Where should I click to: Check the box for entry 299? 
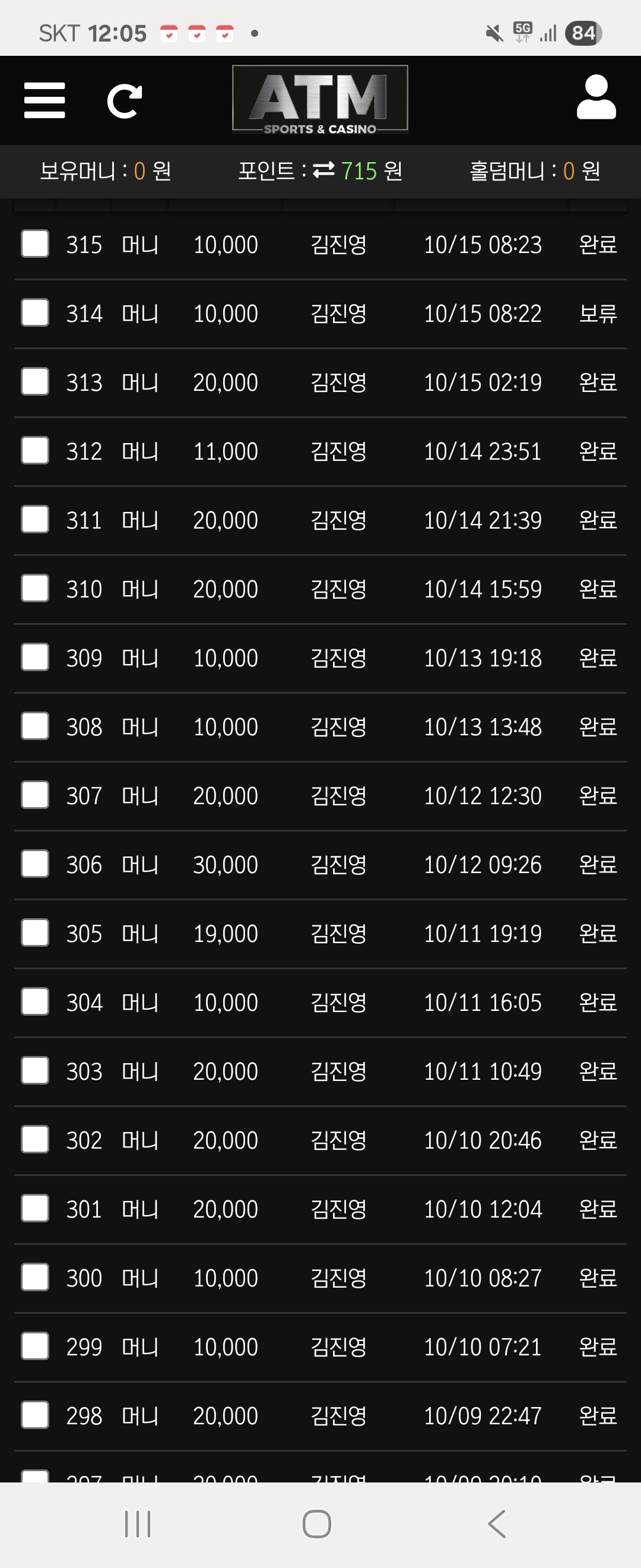(35, 1346)
